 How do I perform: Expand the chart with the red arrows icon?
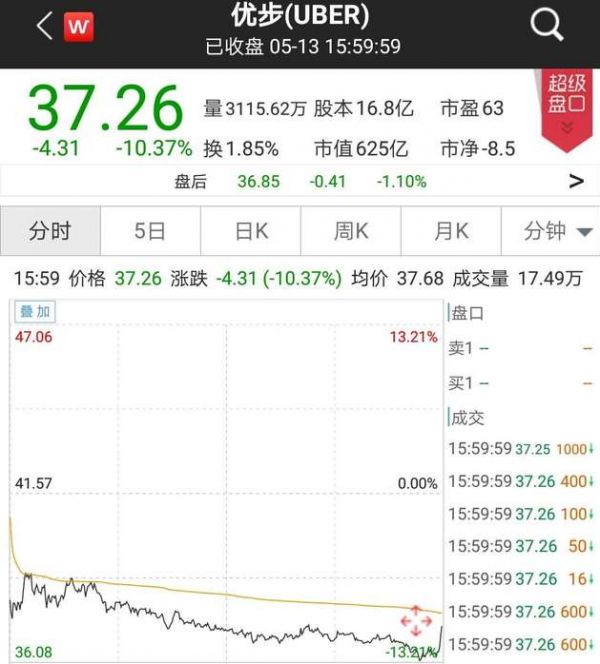click(416, 622)
